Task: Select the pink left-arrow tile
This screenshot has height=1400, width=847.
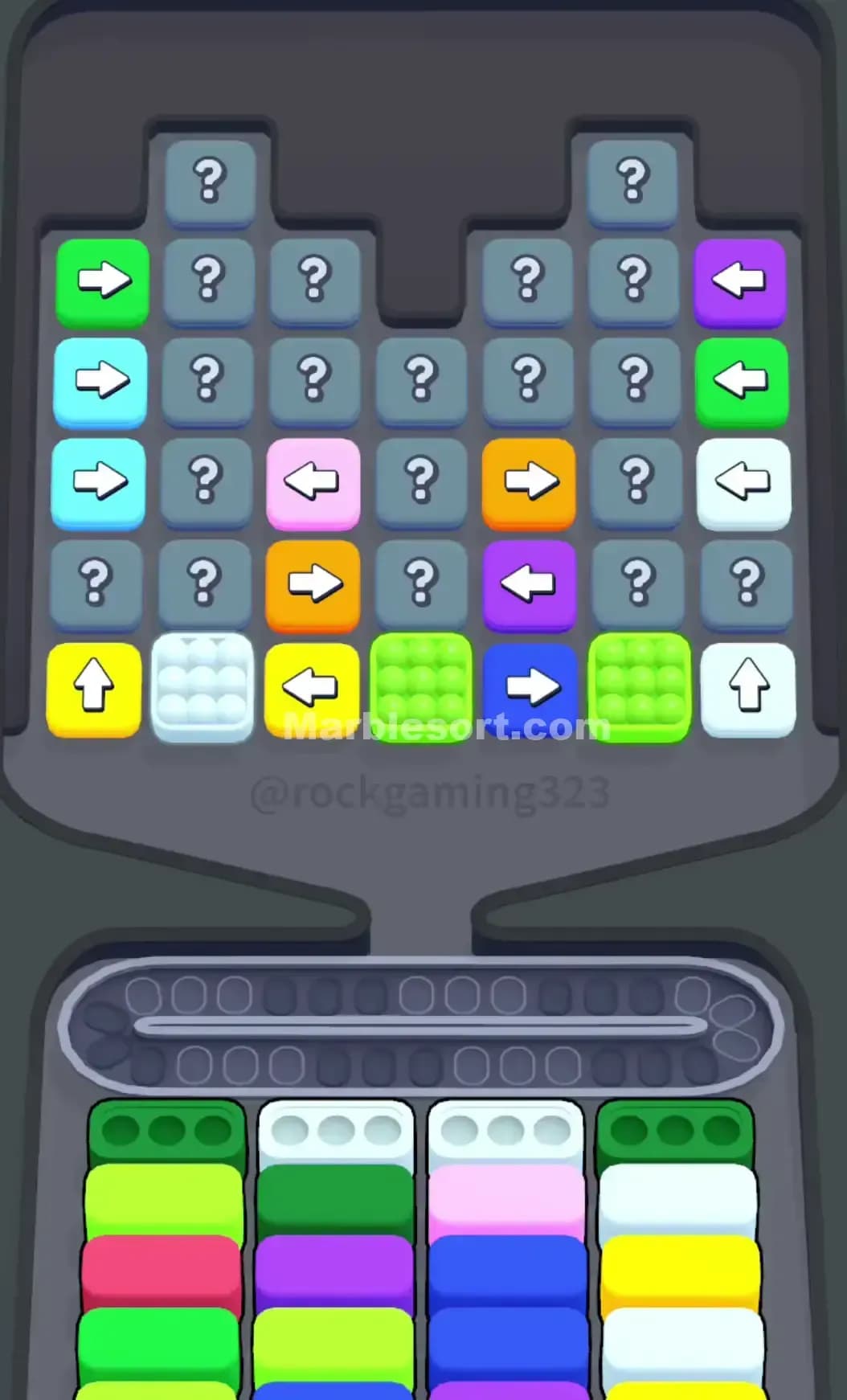Action: click(314, 482)
